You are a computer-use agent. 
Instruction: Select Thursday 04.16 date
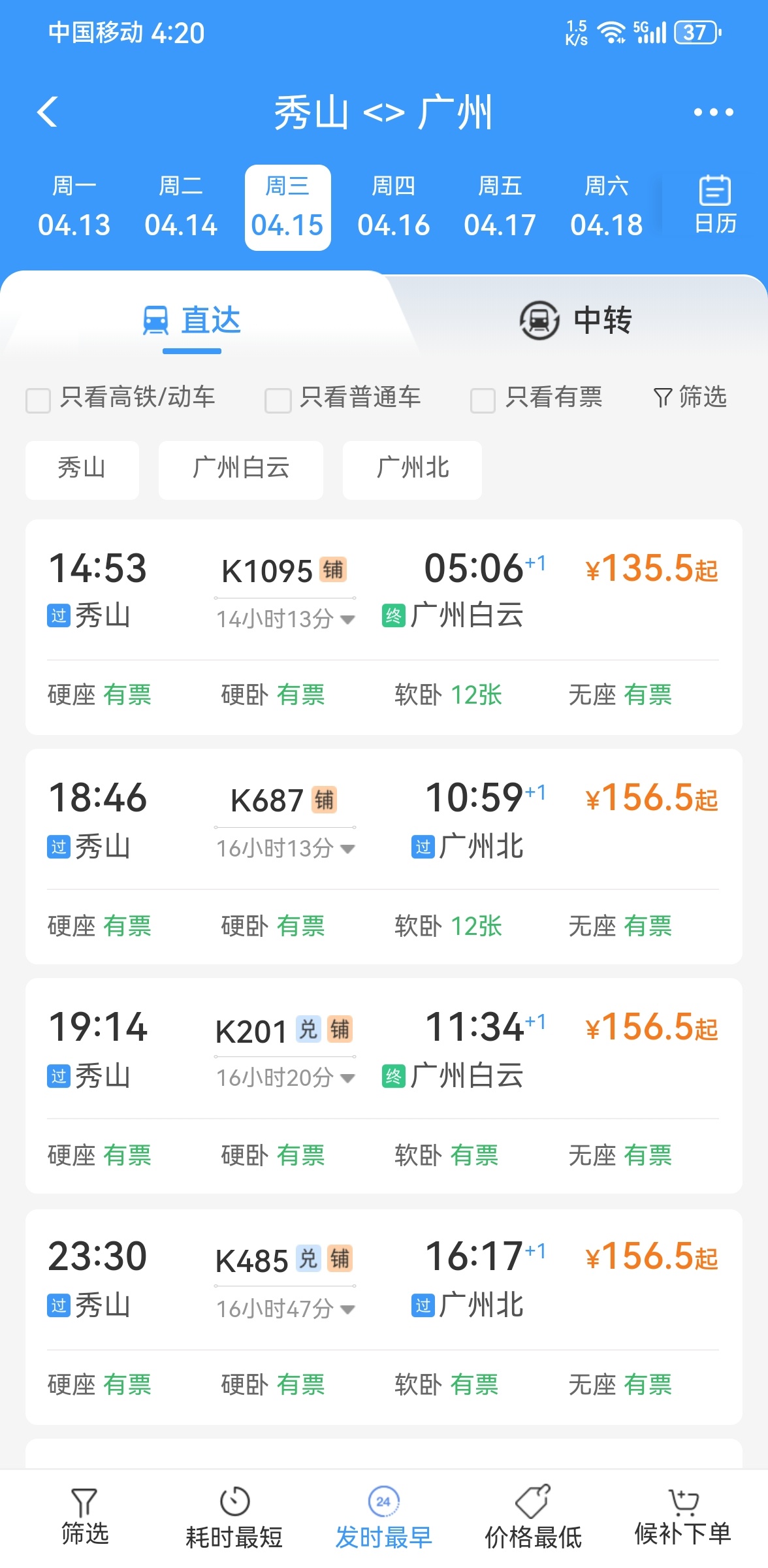pyautogui.click(x=393, y=207)
